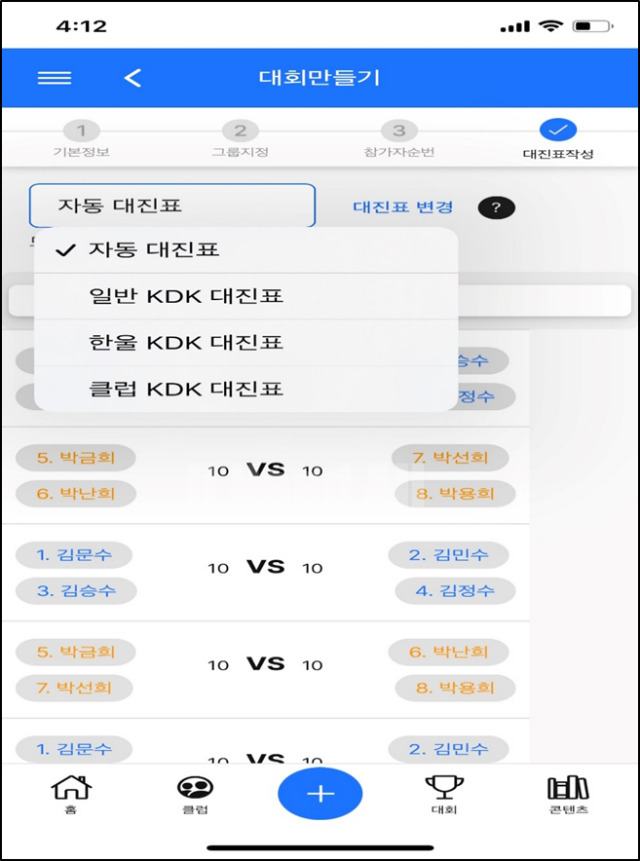The height and width of the screenshot is (861, 640).
Task: Switch to the 대회 tab
Action: point(444,795)
